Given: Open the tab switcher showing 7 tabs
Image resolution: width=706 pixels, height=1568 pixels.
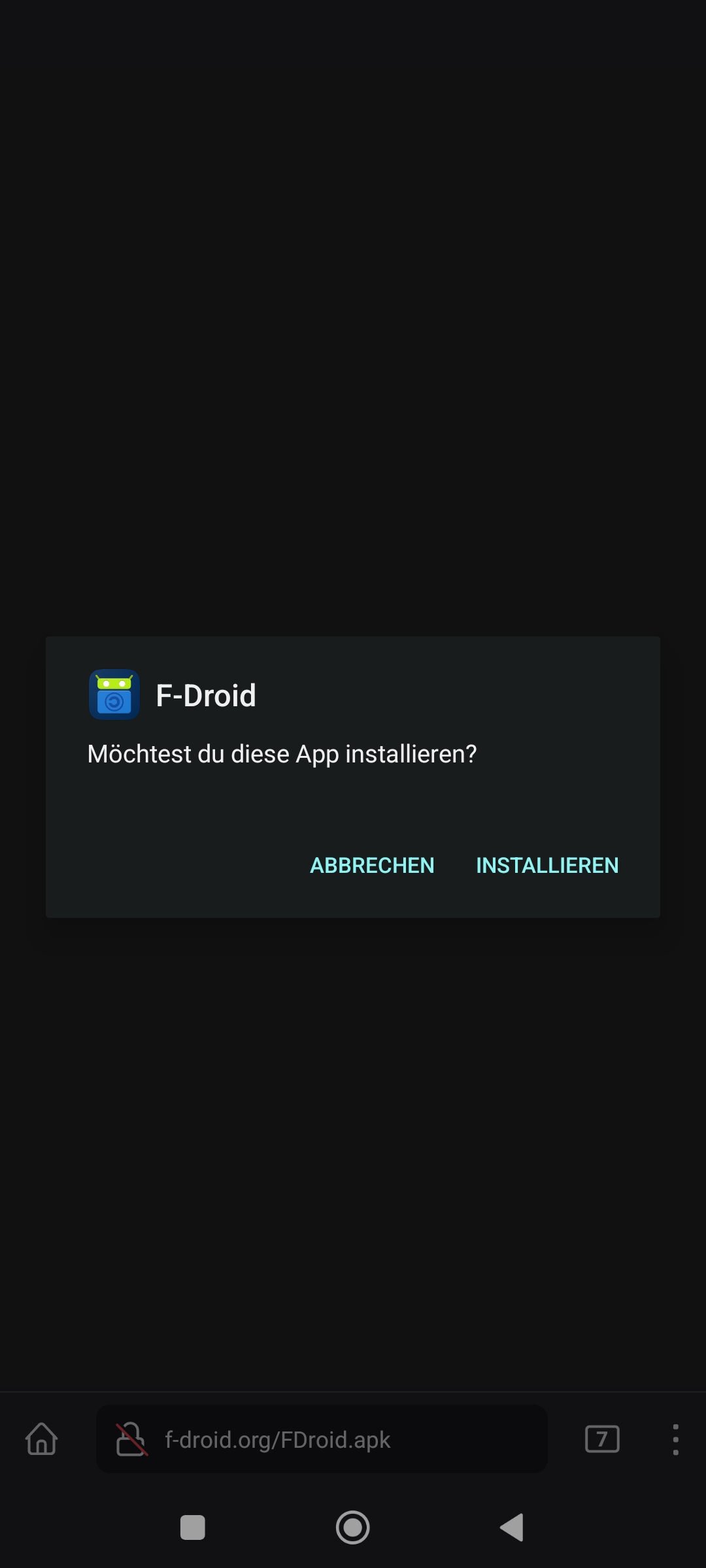Looking at the screenshot, I should tap(602, 1439).
